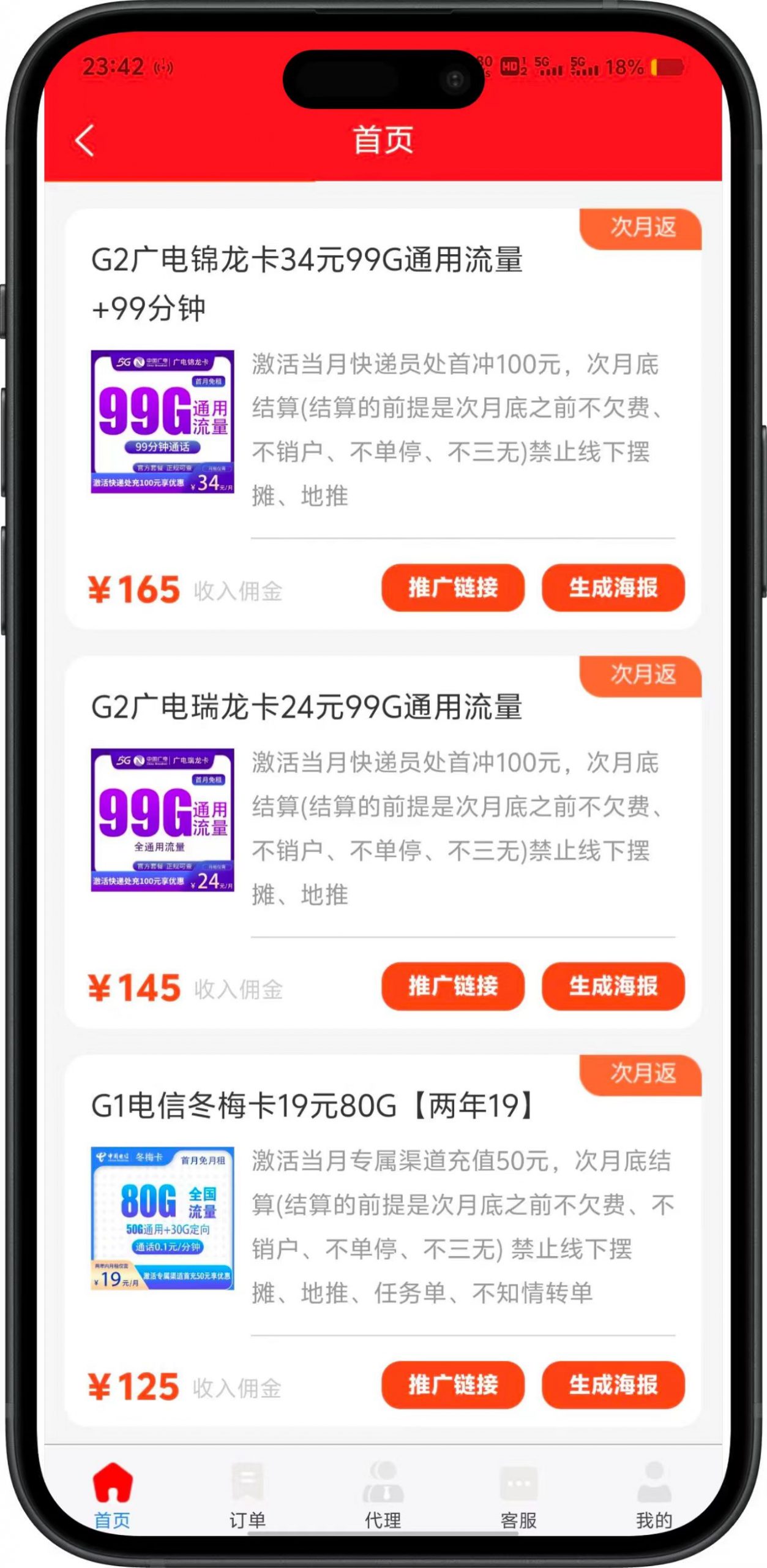Generate poster for 广电锦龙卡 34元
This screenshot has height=1568, width=767.
click(x=613, y=588)
